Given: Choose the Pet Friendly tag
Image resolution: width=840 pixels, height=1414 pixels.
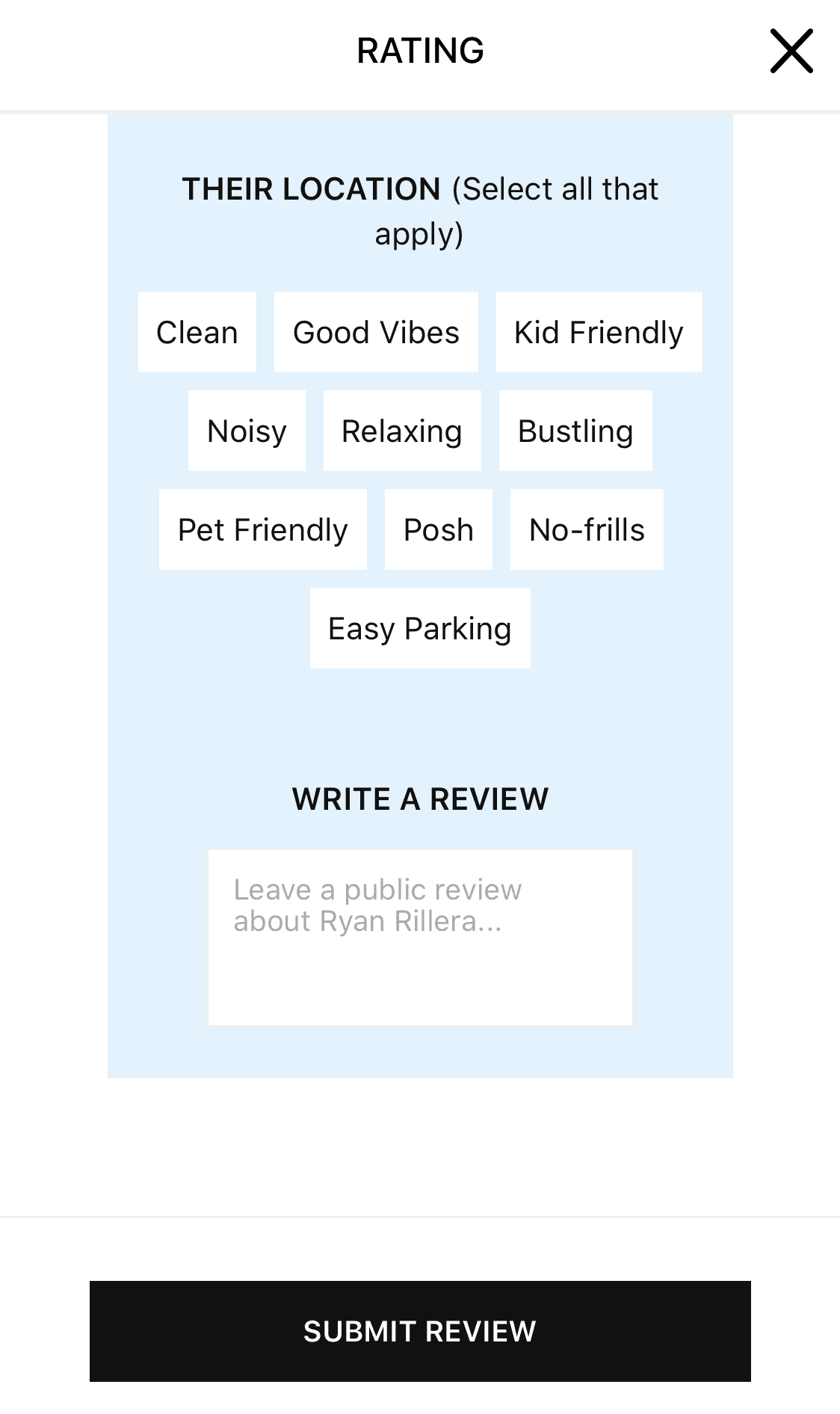Looking at the screenshot, I should [x=263, y=529].
